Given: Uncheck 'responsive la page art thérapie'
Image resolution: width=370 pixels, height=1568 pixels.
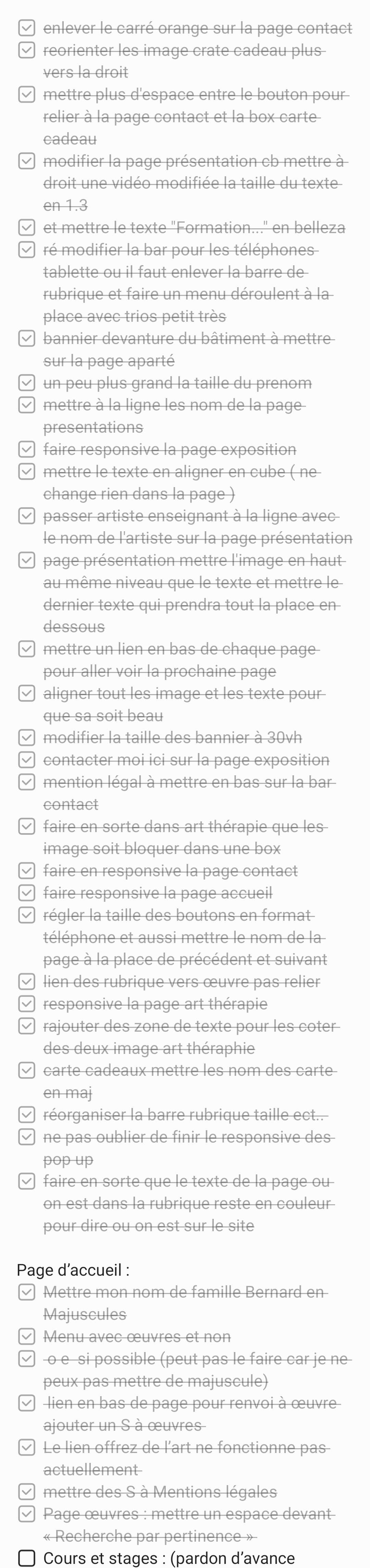Looking at the screenshot, I should tap(26, 1004).
